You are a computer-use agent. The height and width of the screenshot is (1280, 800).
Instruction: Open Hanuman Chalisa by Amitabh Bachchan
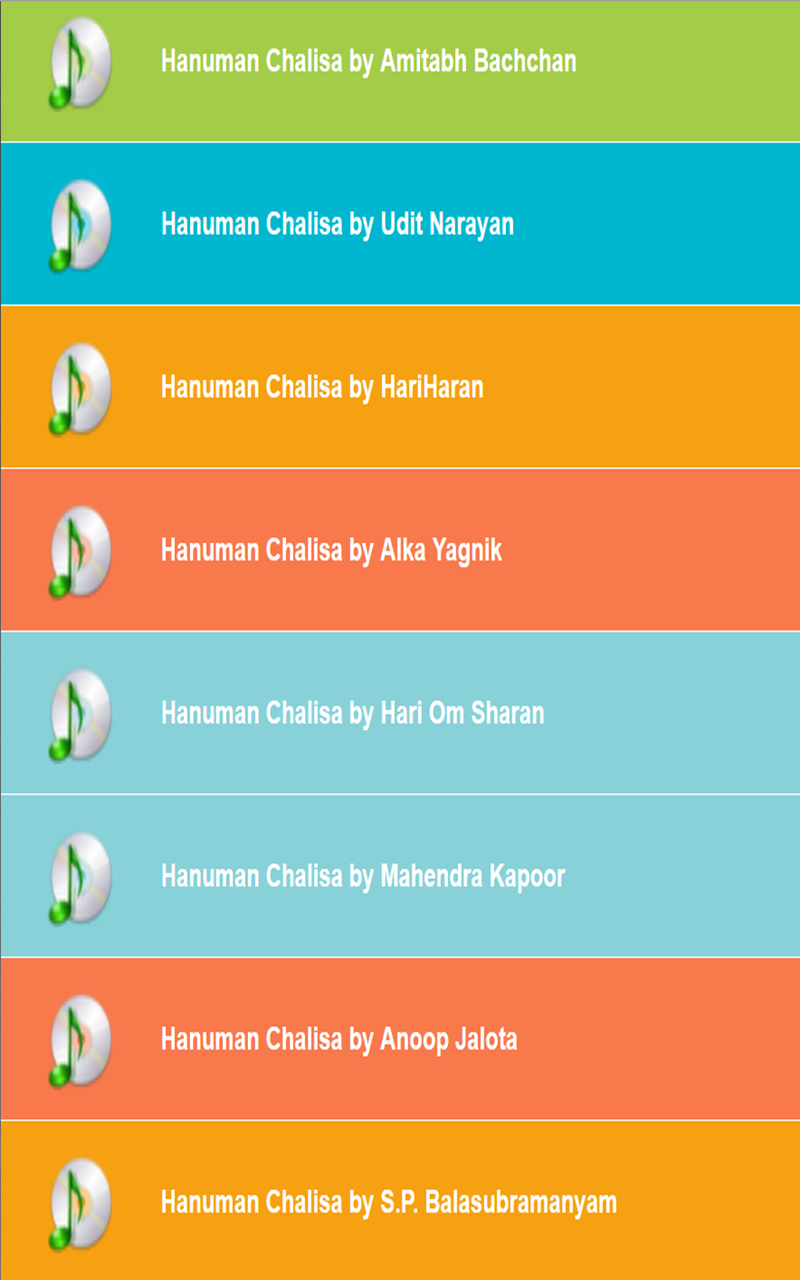(368, 62)
